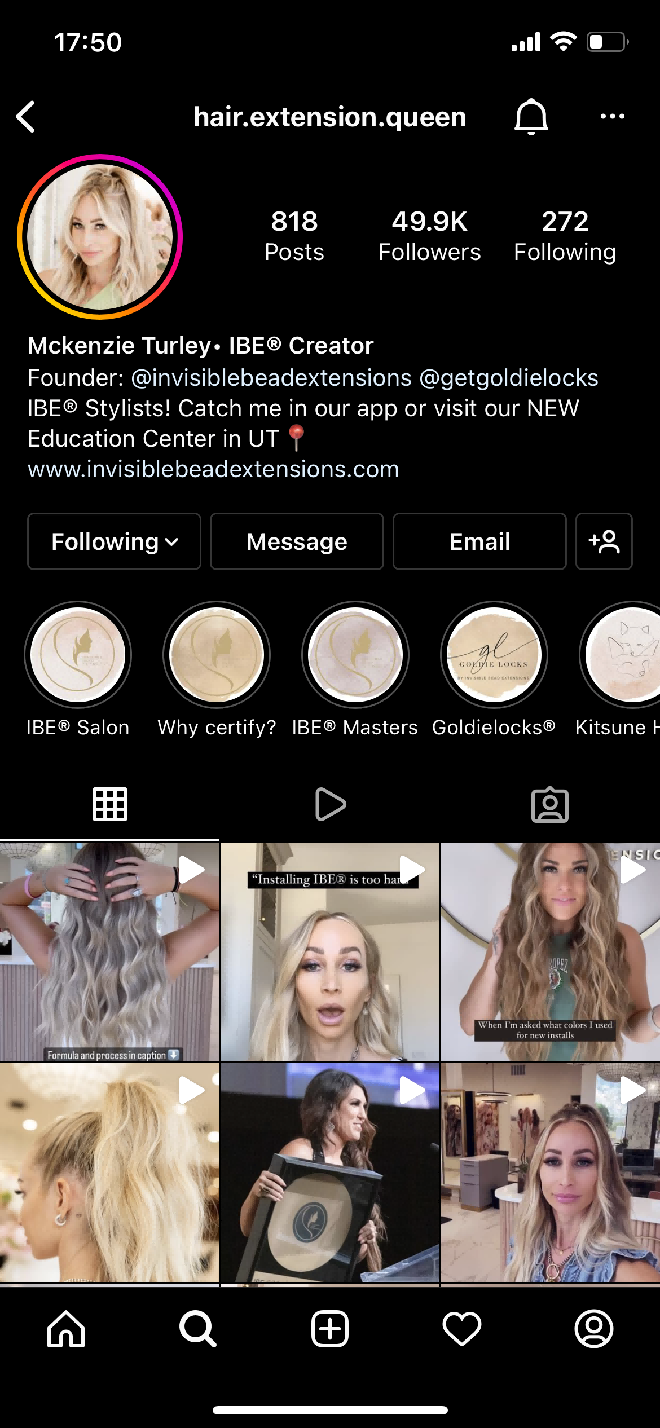Screen dimensions: 660x1428
Task: Open the 49.9K Followers list
Action: pos(429,235)
